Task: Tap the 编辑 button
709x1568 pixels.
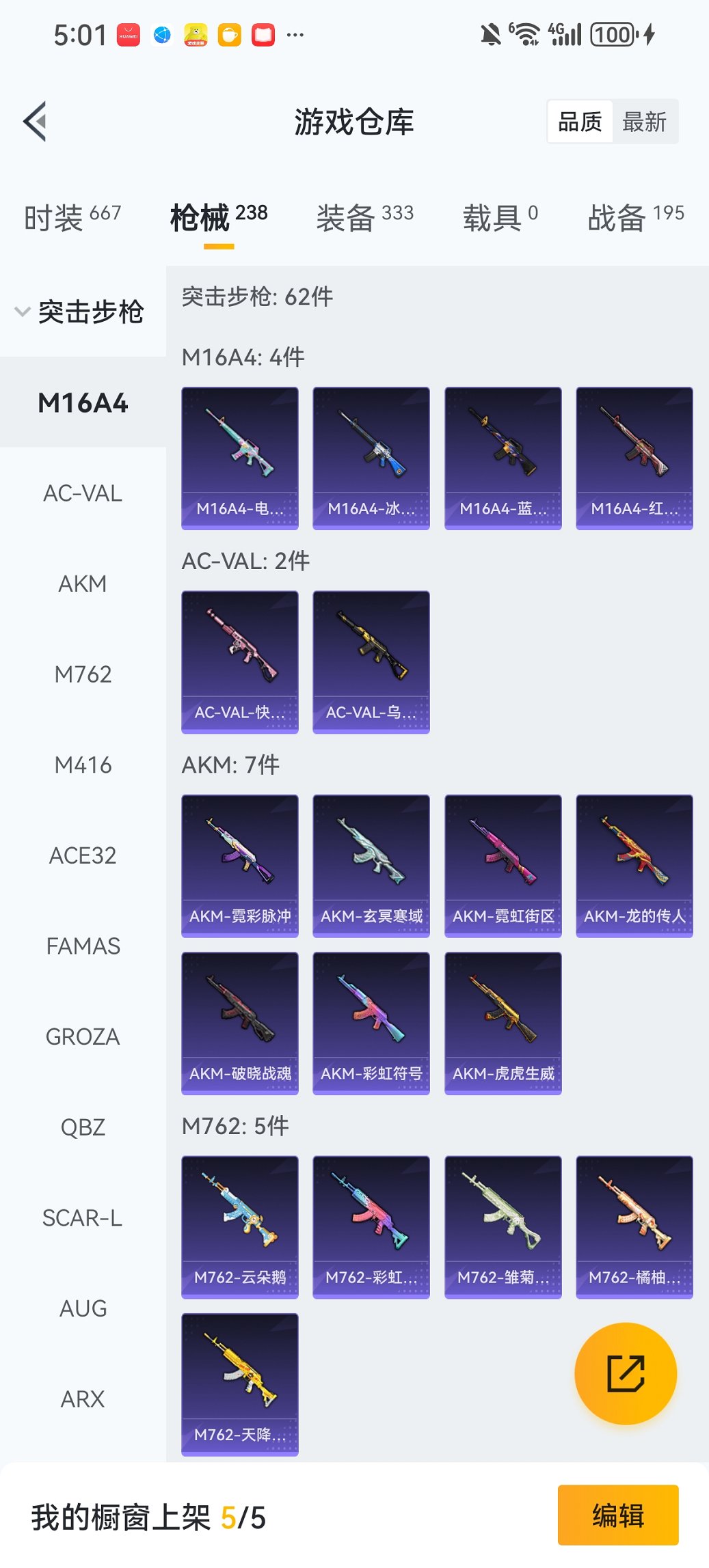Action: [x=617, y=1515]
